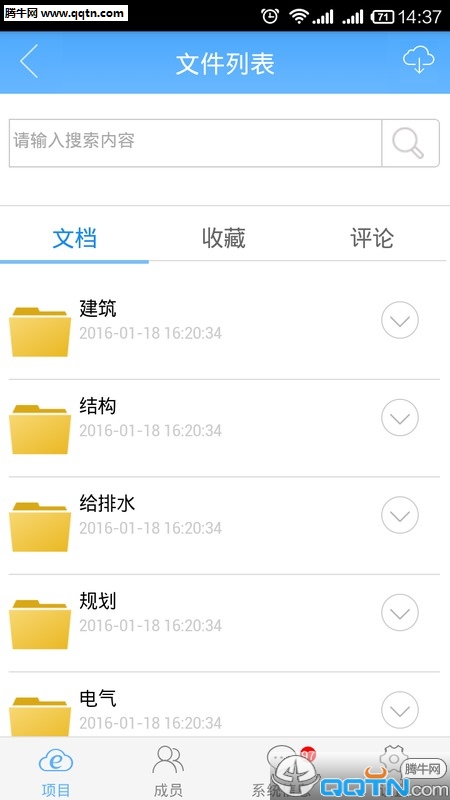Go back using the top-left arrow
Image resolution: width=450 pixels, height=800 pixels.
point(29,61)
